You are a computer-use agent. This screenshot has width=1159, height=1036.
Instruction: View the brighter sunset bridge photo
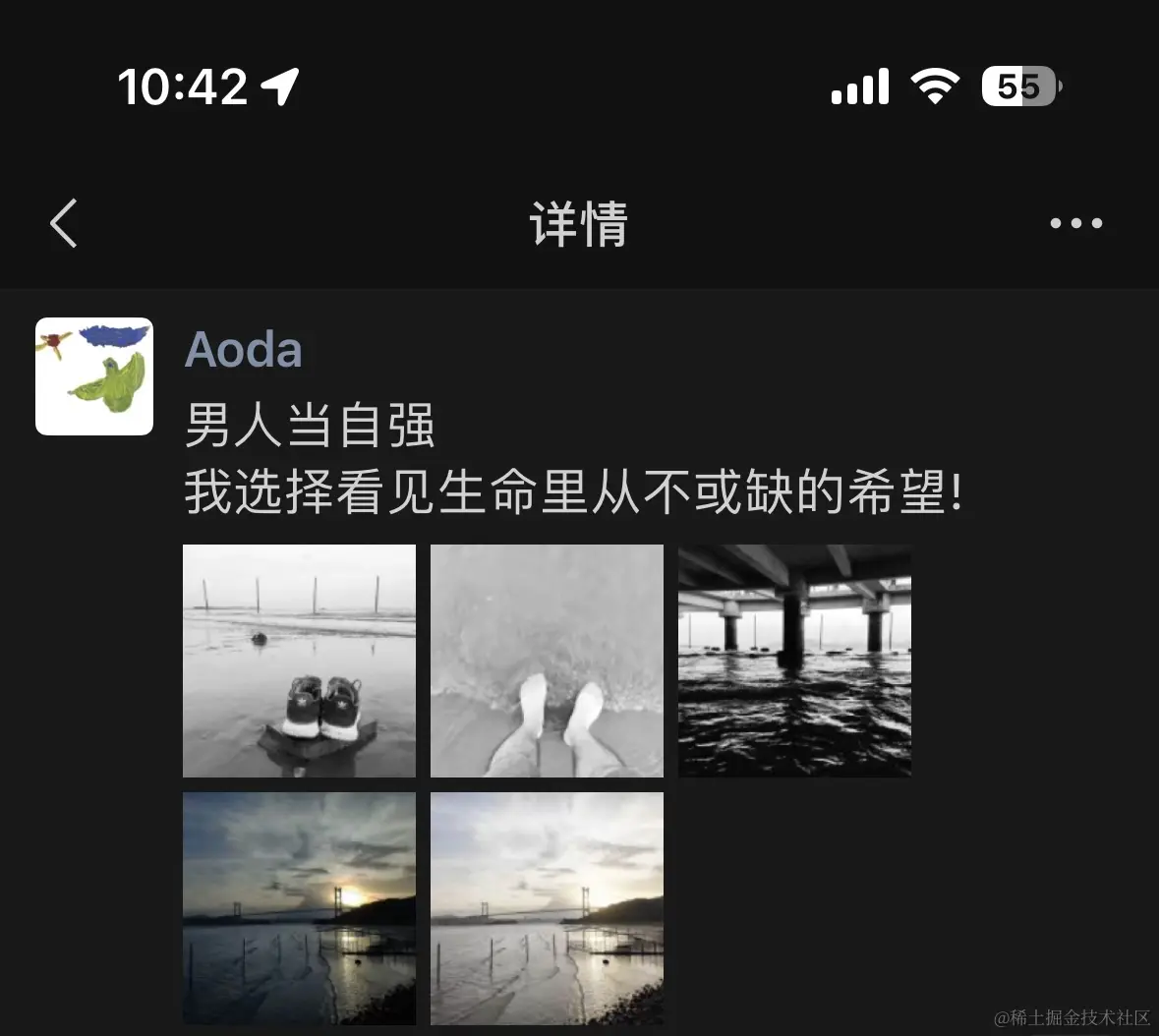tap(547, 908)
